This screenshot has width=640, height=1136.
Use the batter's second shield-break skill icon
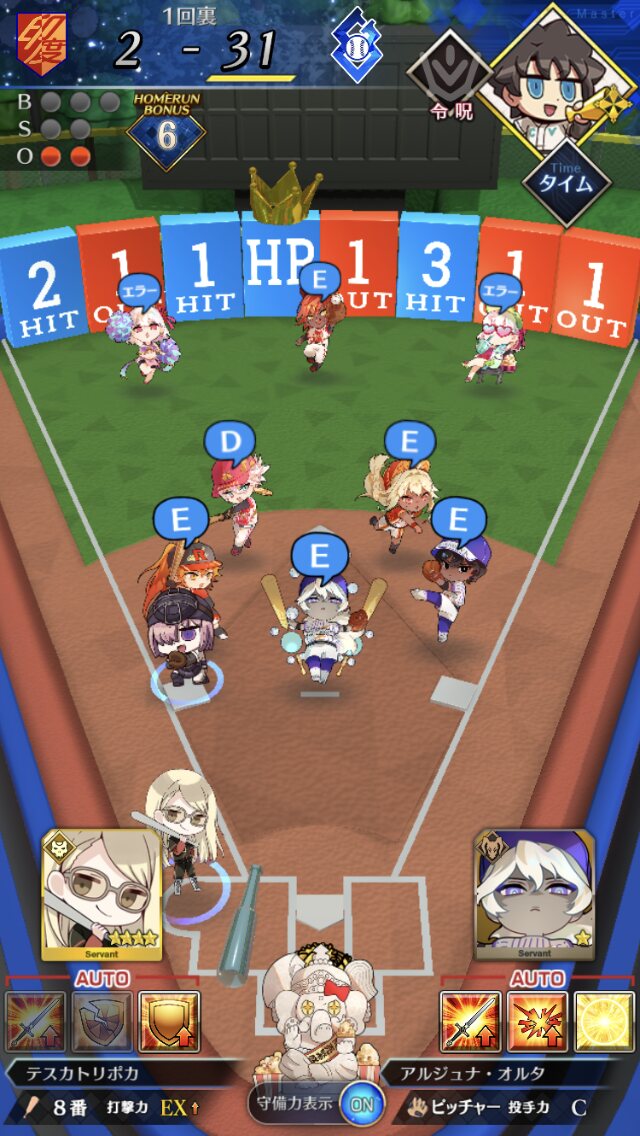[101, 1022]
